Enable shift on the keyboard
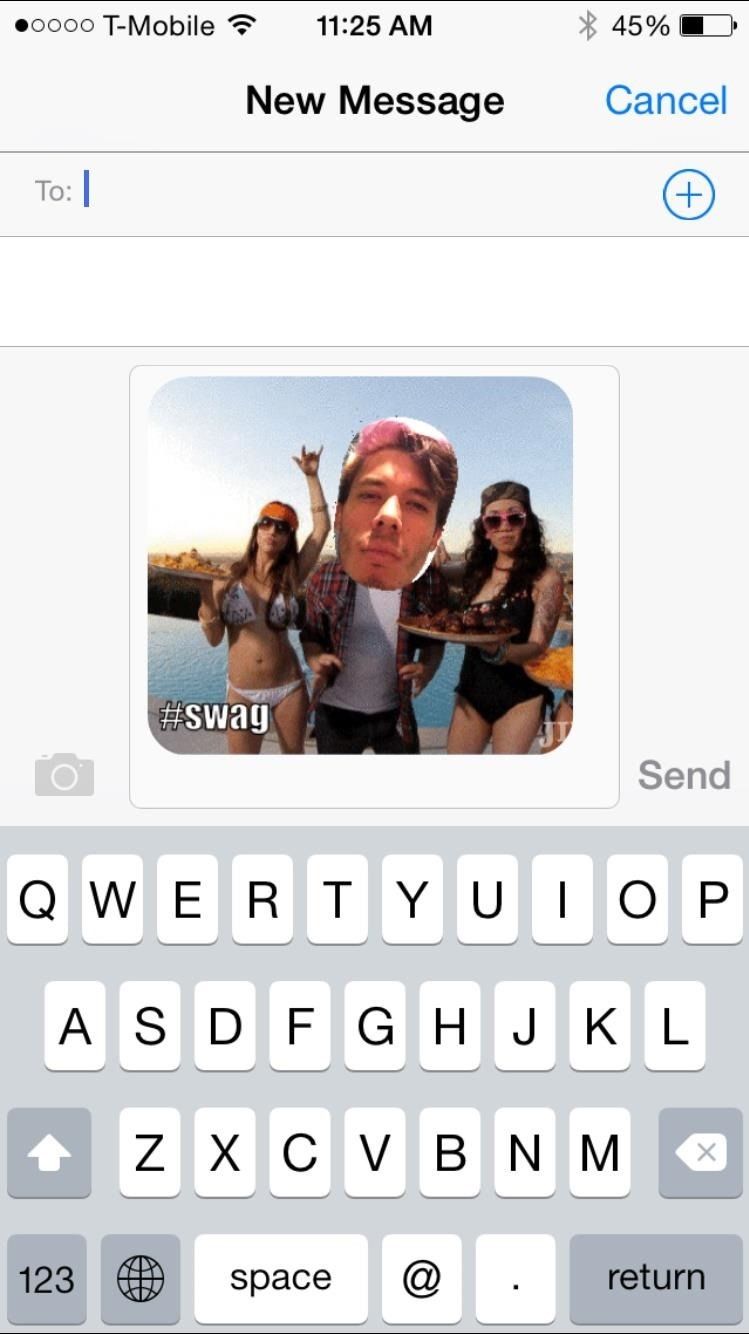749x1334 pixels. pos(49,1153)
